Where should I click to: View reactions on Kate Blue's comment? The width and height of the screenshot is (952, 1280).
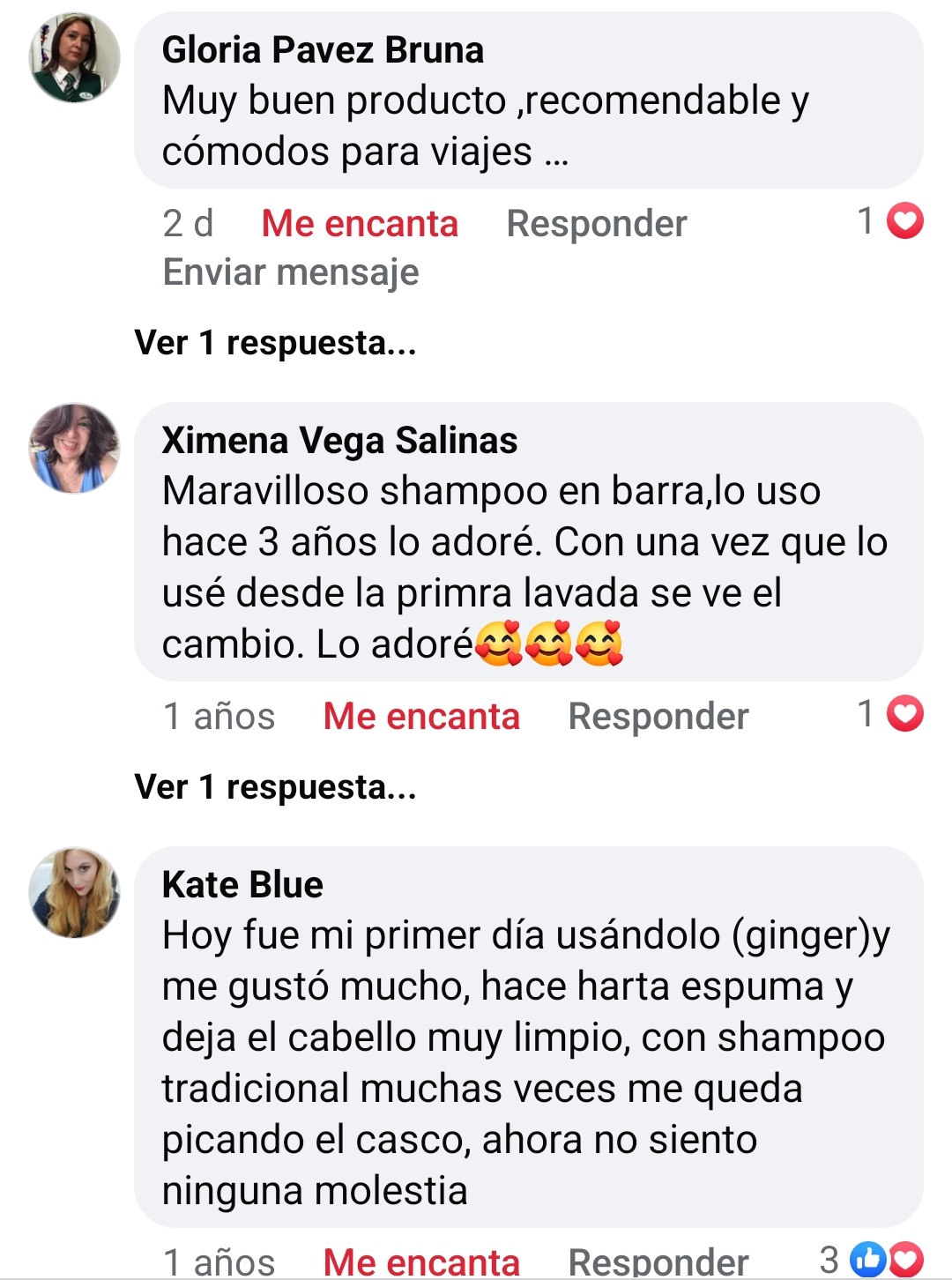[x=871, y=1260]
